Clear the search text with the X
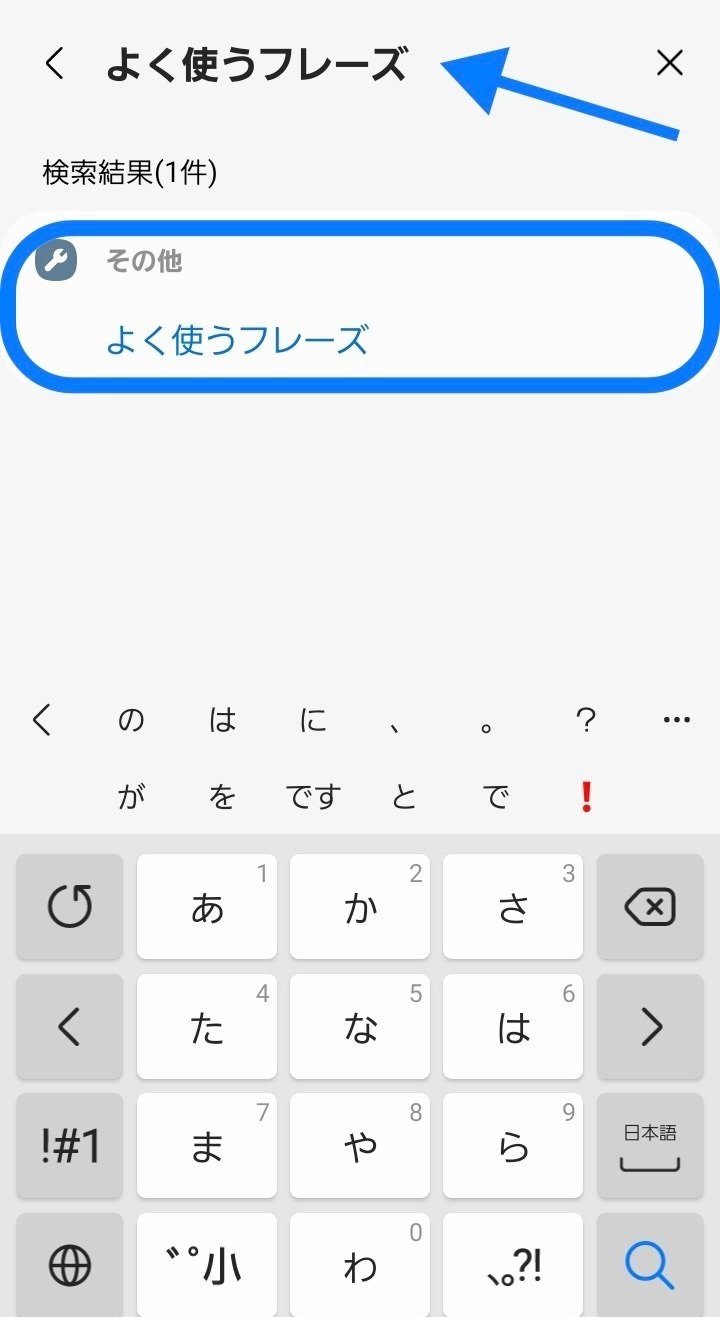This screenshot has height=1317, width=720. click(669, 64)
